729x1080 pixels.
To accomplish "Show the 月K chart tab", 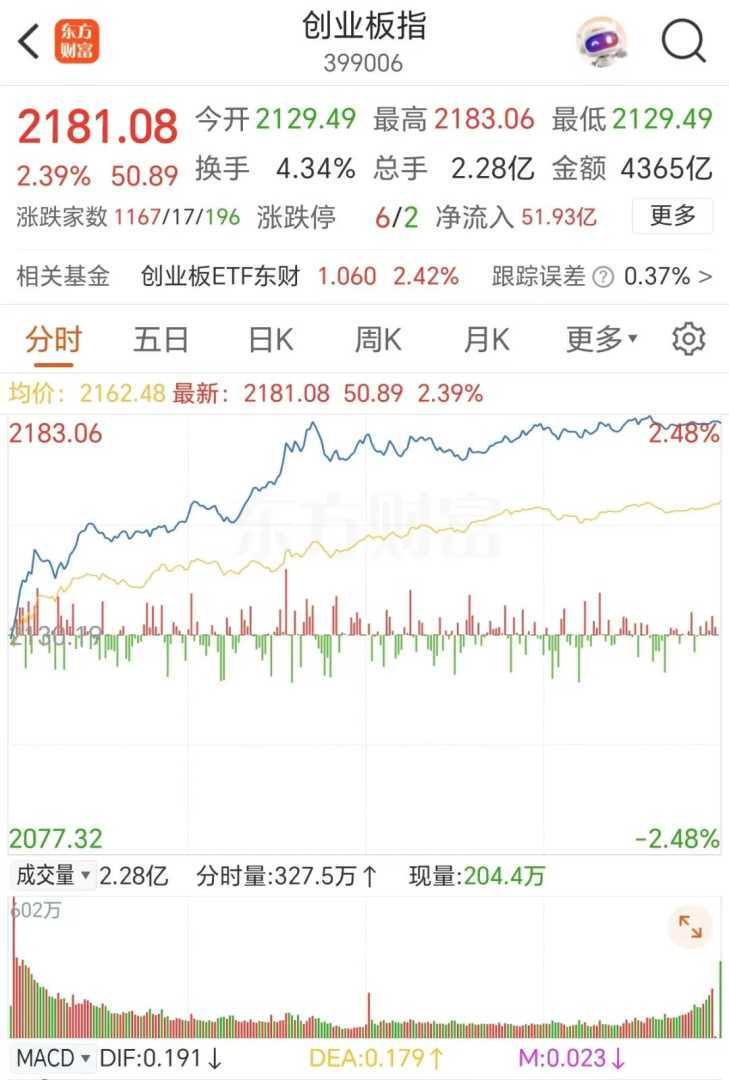I will point(486,340).
